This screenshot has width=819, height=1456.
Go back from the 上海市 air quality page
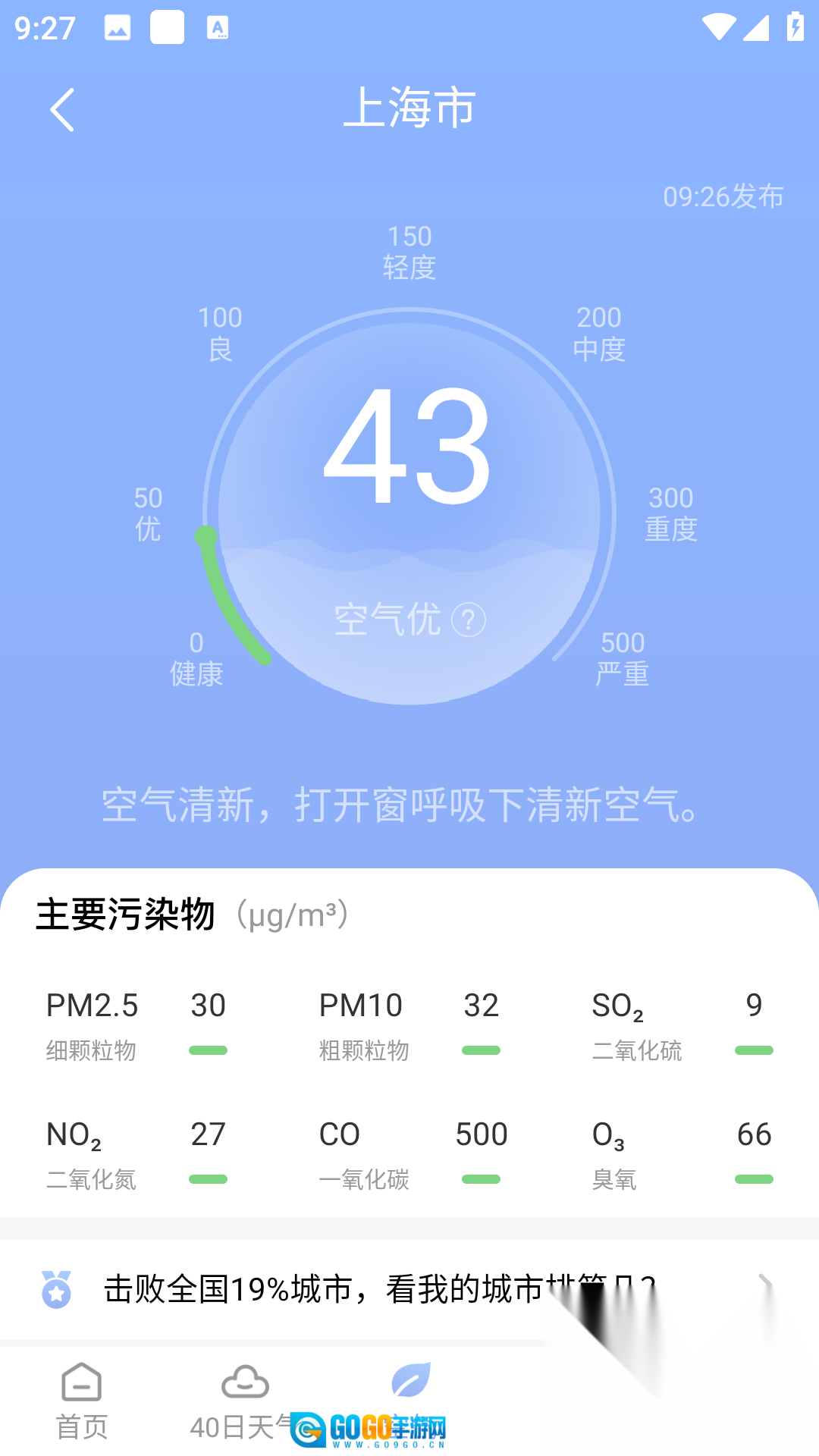point(62,110)
